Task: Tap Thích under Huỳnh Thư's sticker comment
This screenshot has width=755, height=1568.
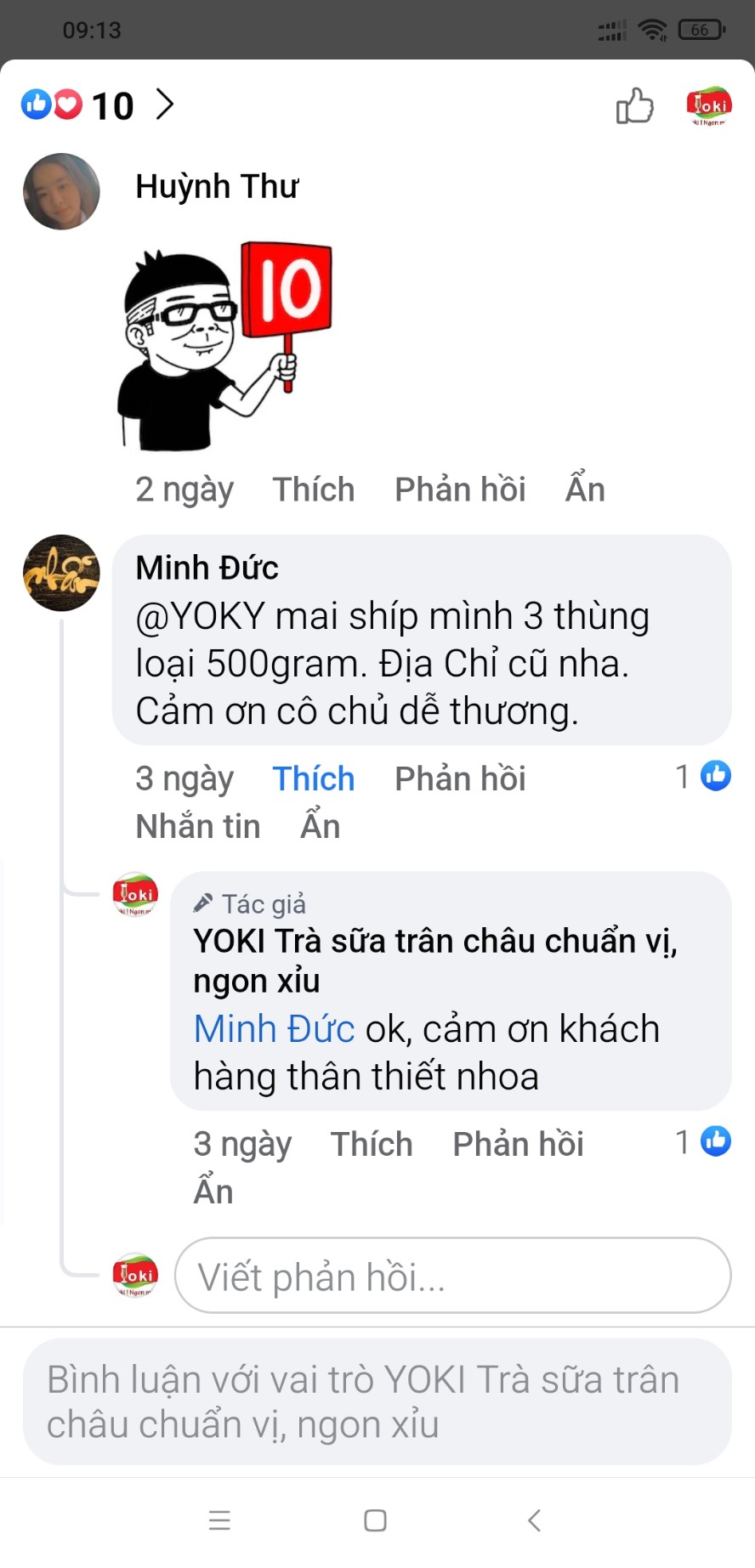Action: [313, 490]
